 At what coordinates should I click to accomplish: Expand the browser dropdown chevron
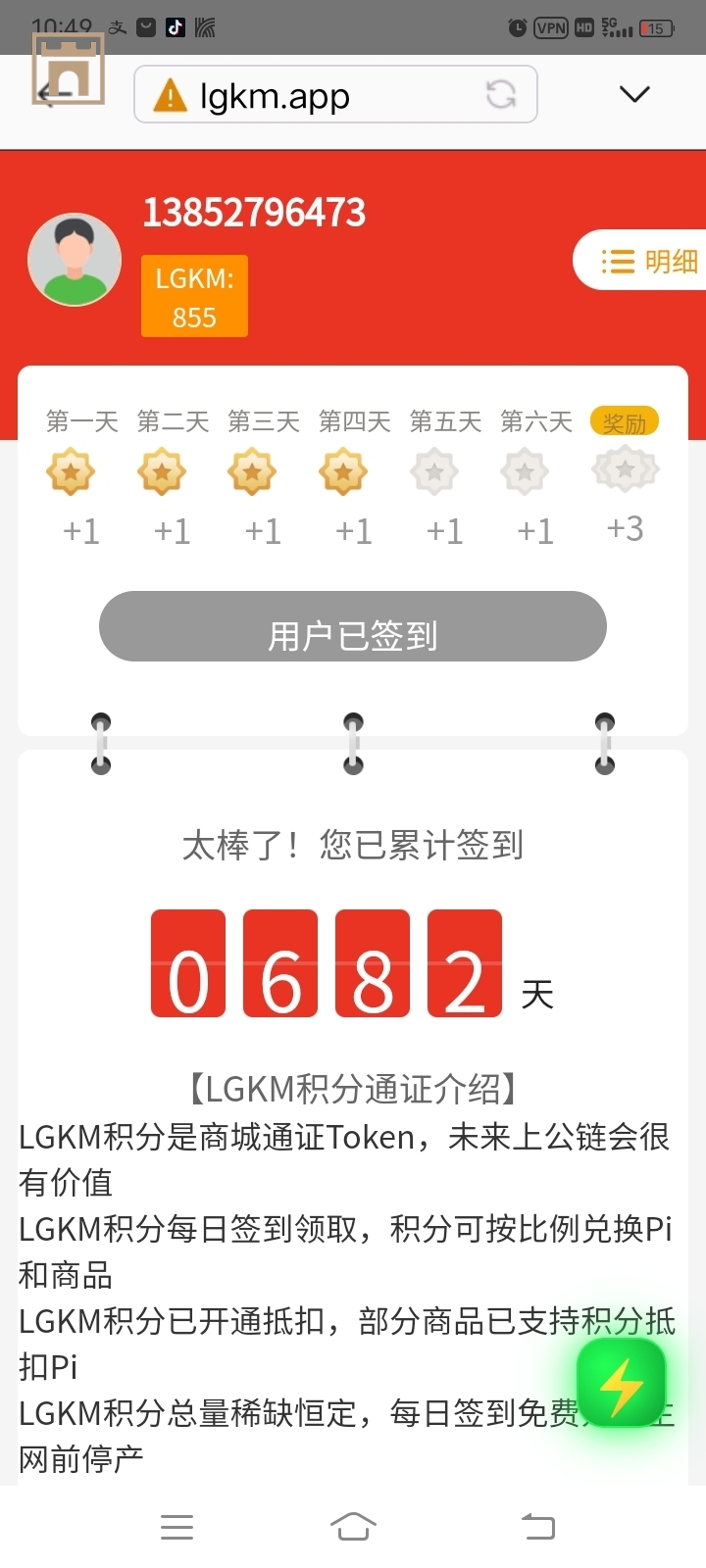(634, 94)
